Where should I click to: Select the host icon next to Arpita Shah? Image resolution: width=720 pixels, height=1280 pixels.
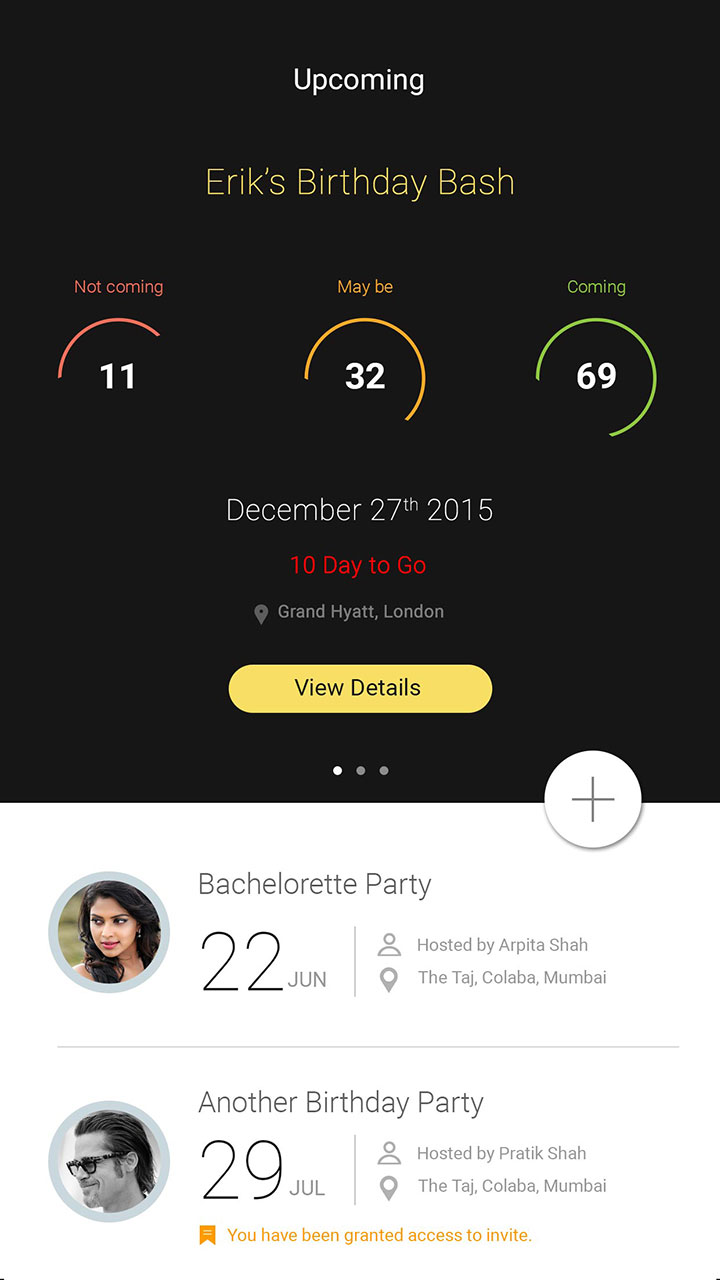pyautogui.click(x=390, y=943)
